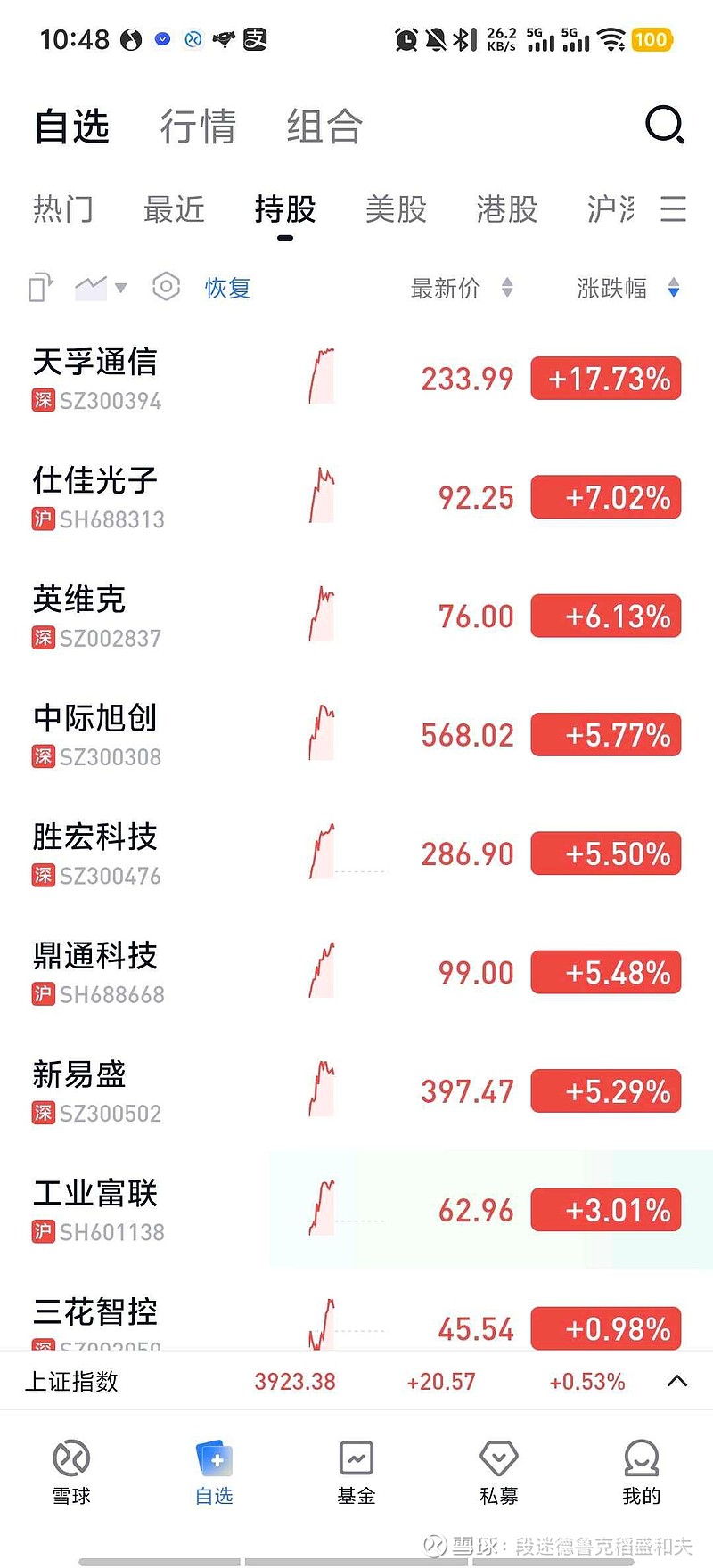Select the 最近 sub-tab

pyautogui.click(x=174, y=209)
